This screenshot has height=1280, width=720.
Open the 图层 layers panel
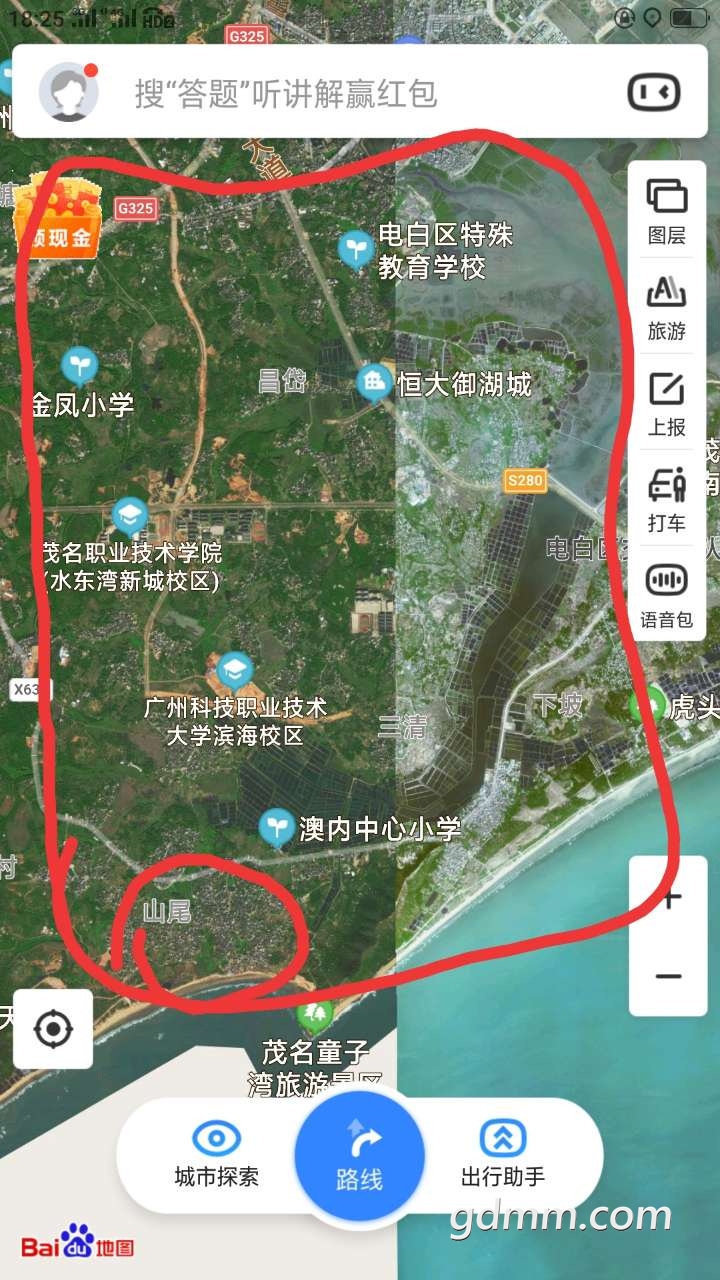(666, 211)
